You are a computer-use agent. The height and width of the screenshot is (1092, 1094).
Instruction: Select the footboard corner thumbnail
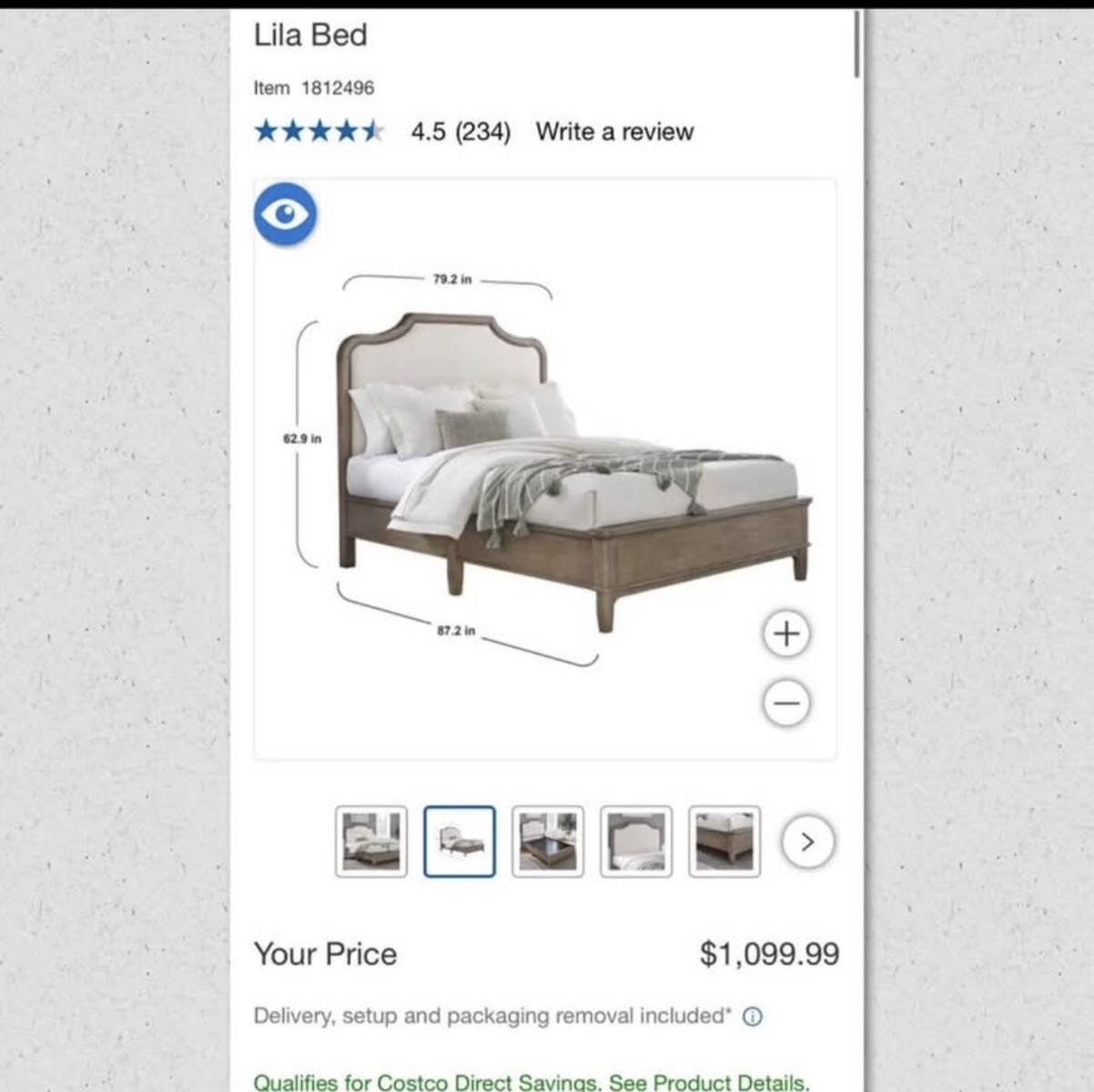click(x=724, y=842)
